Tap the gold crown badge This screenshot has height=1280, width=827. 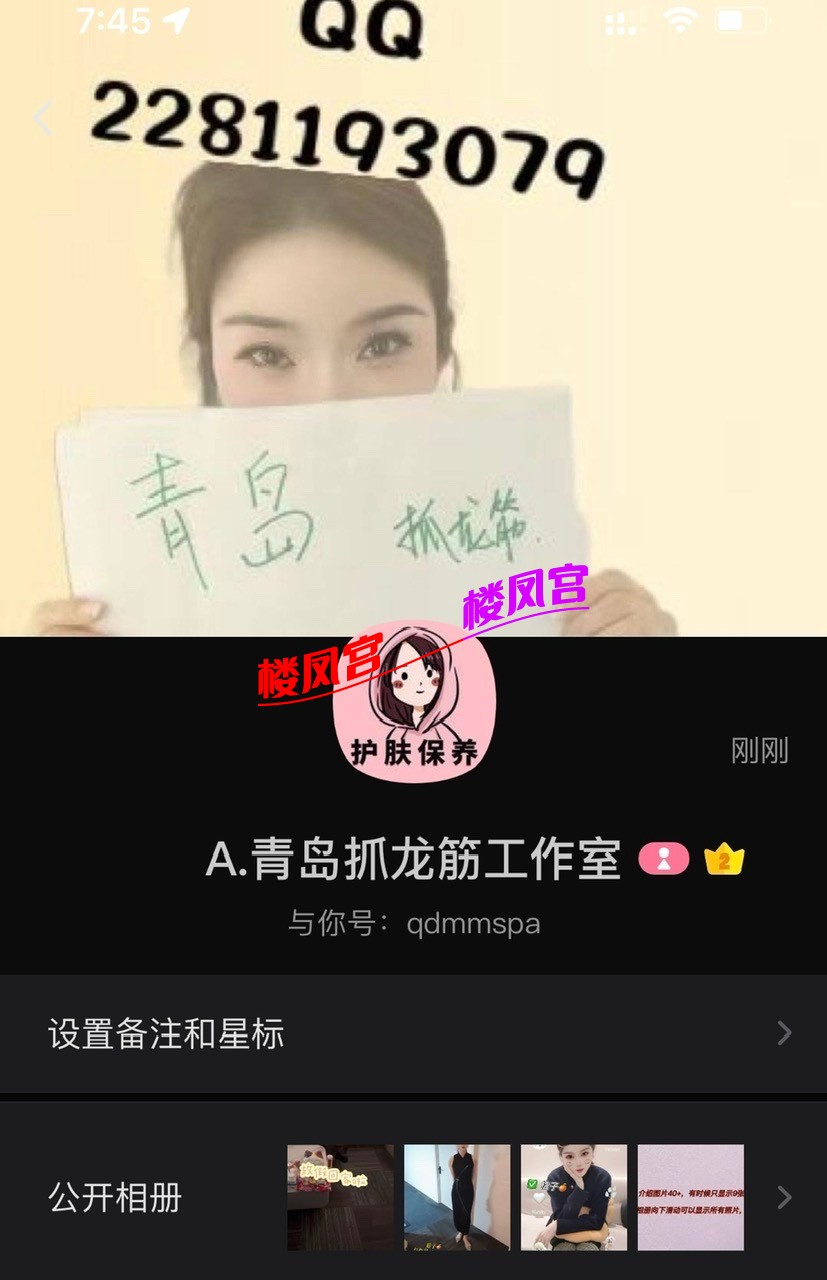pyautogui.click(x=724, y=859)
